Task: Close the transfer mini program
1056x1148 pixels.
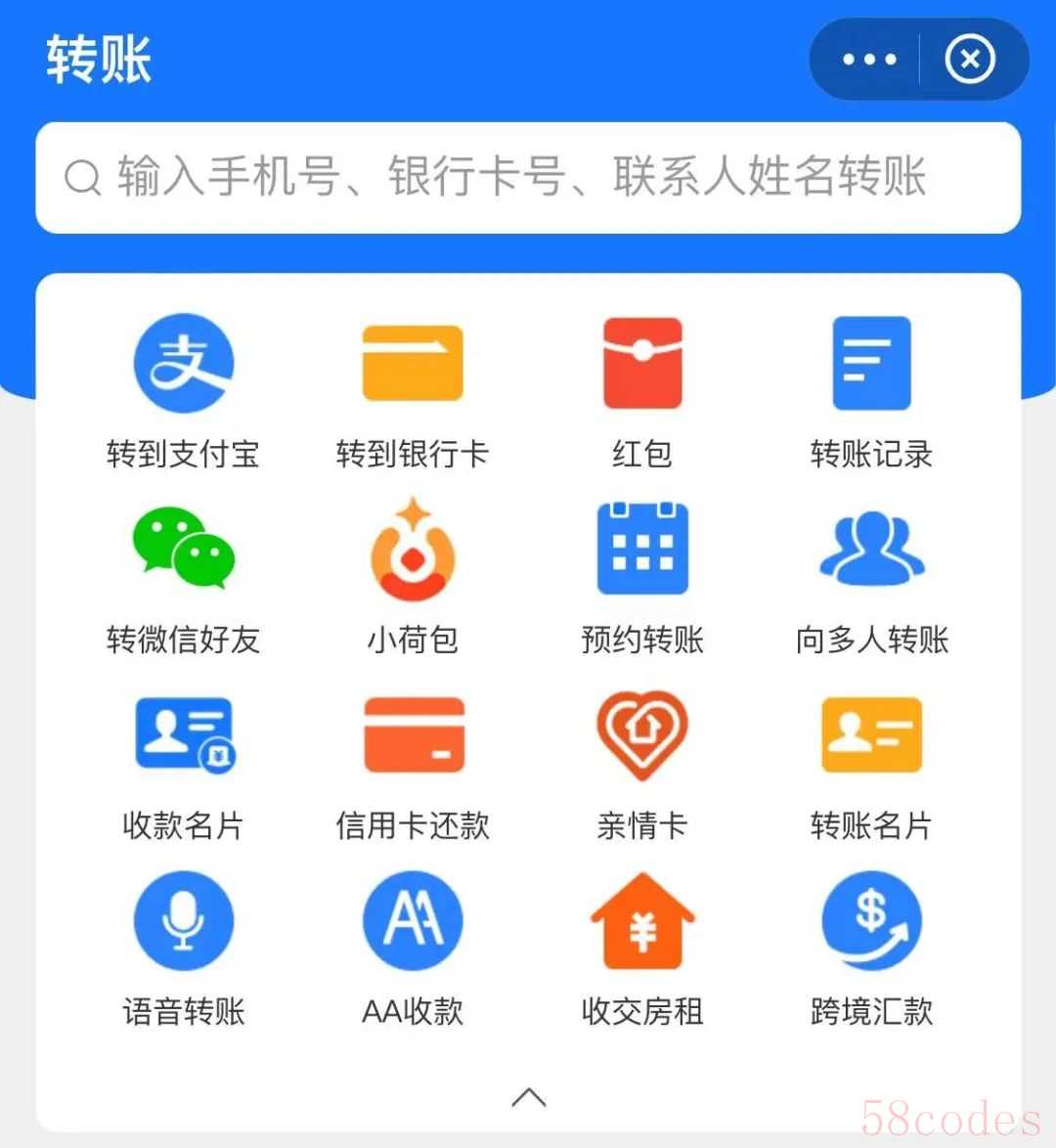Action: [x=969, y=60]
